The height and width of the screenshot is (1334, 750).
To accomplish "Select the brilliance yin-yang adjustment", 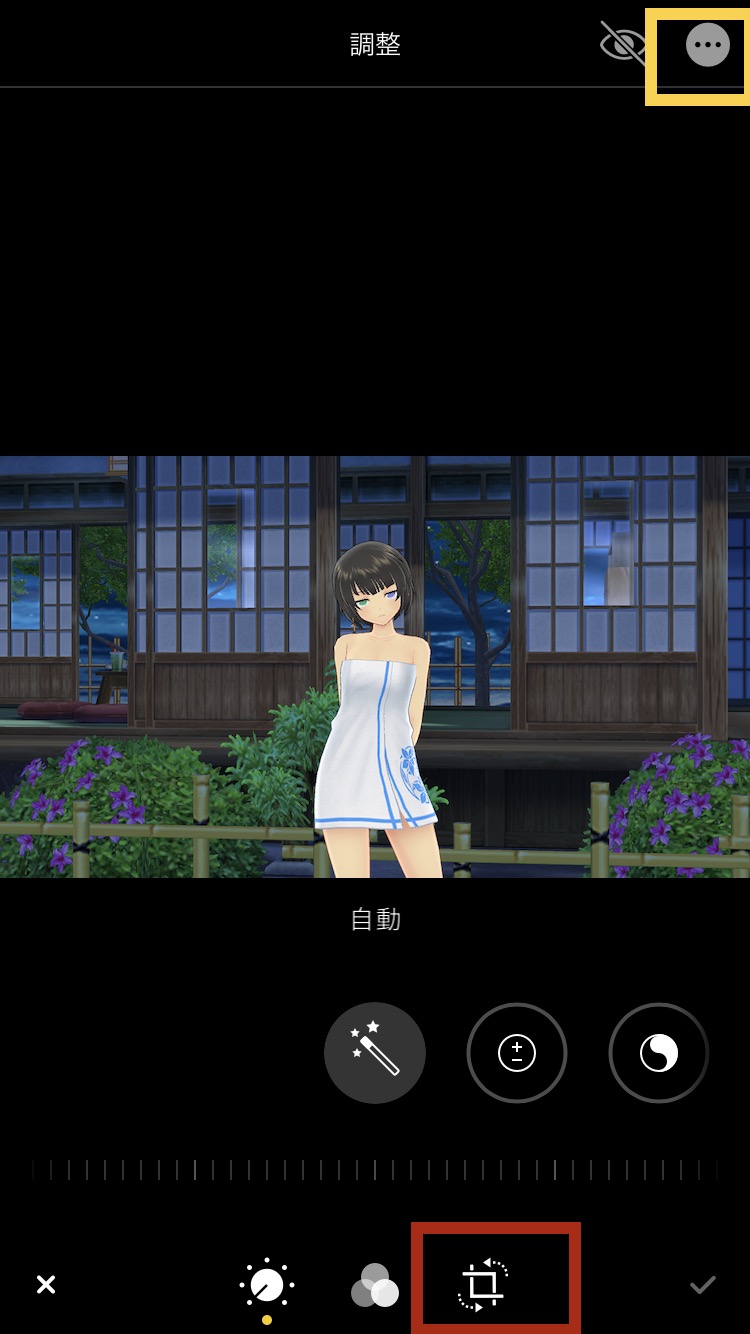I will (x=659, y=1053).
